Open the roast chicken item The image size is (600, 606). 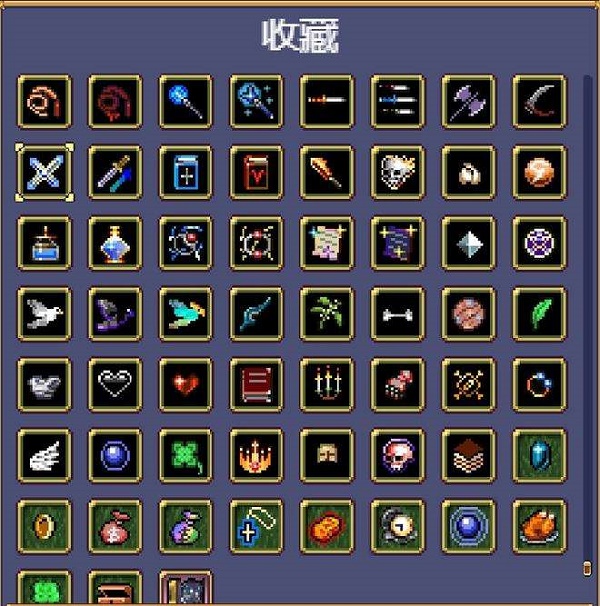(539, 525)
